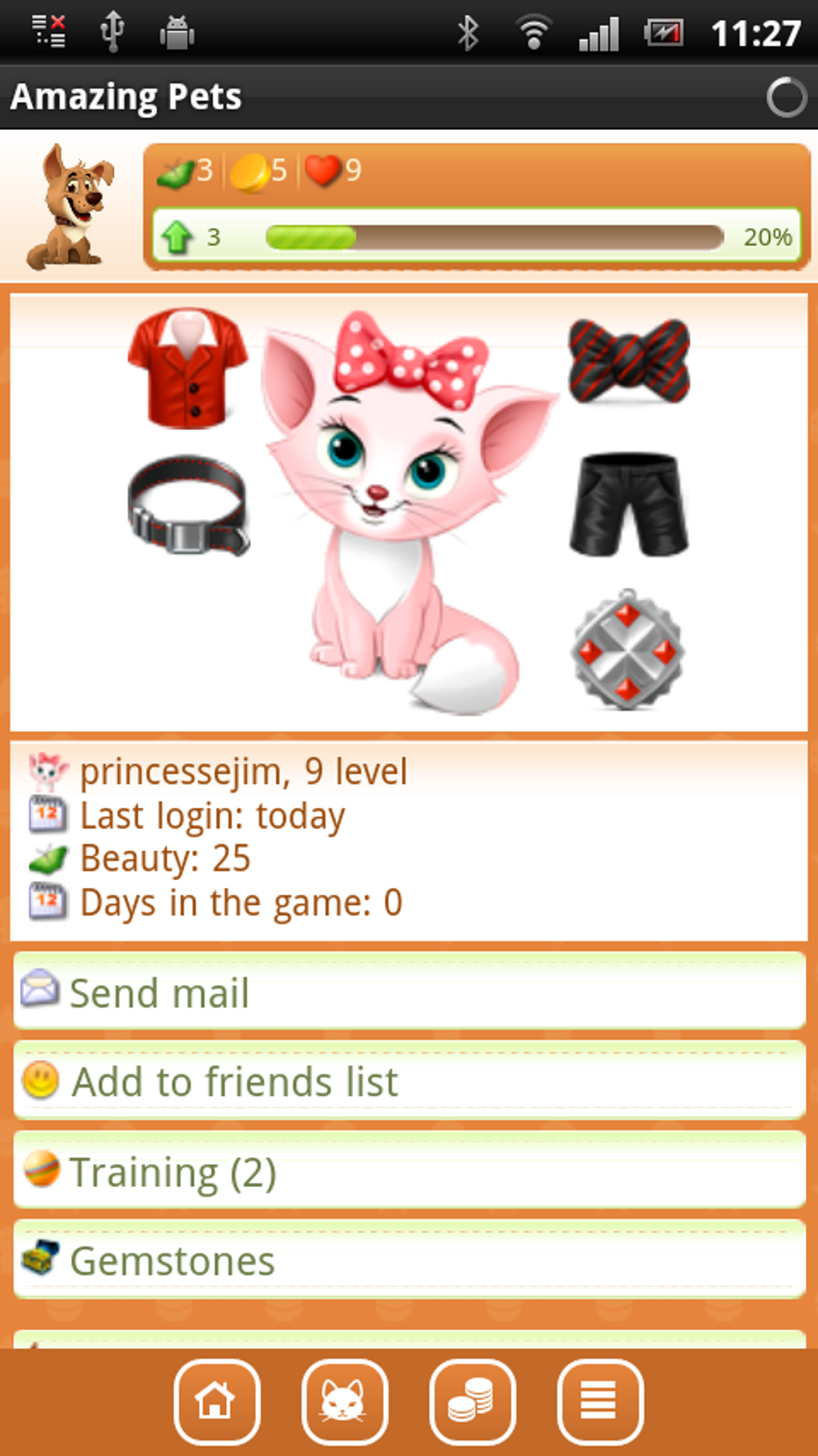Open the Send mail option

click(x=409, y=992)
